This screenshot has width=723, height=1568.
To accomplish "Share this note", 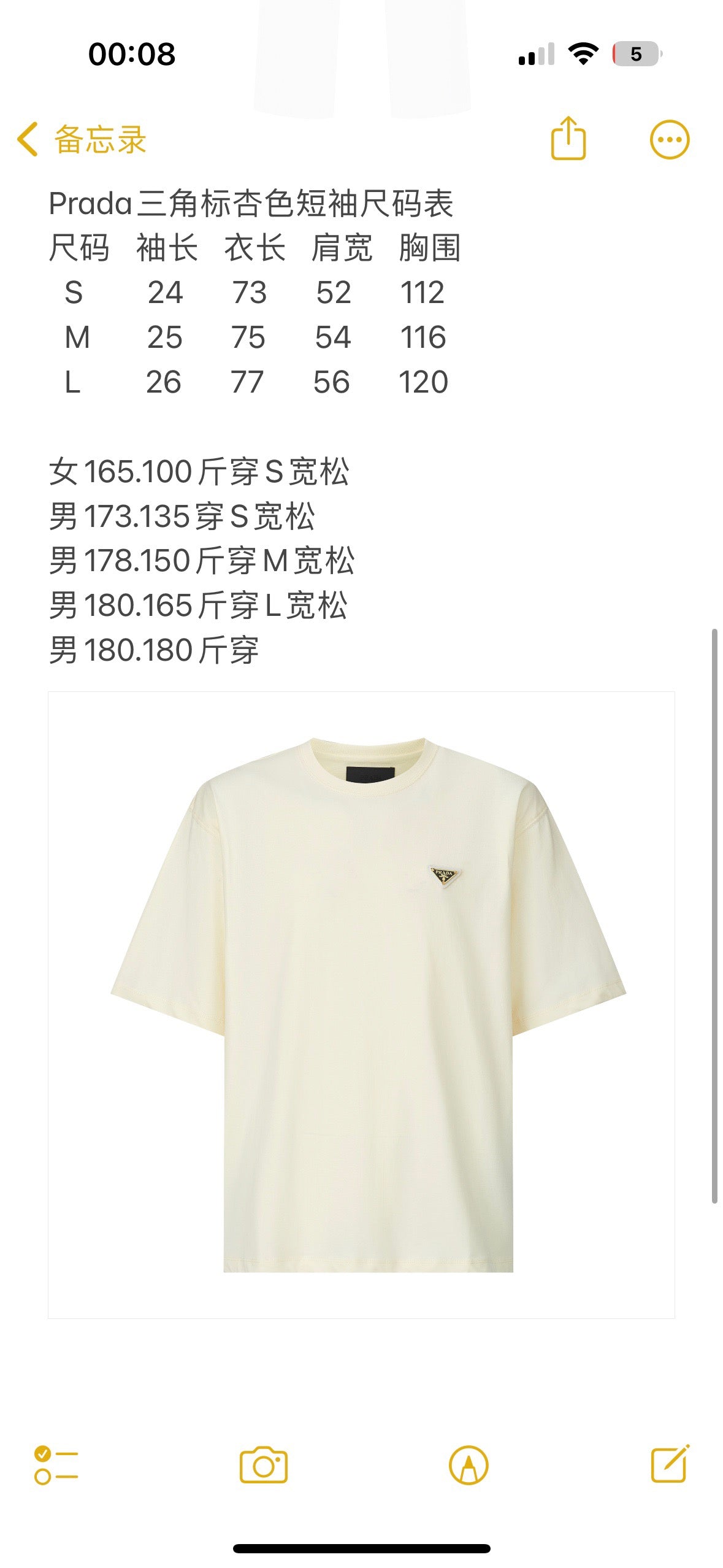I will [568, 139].
